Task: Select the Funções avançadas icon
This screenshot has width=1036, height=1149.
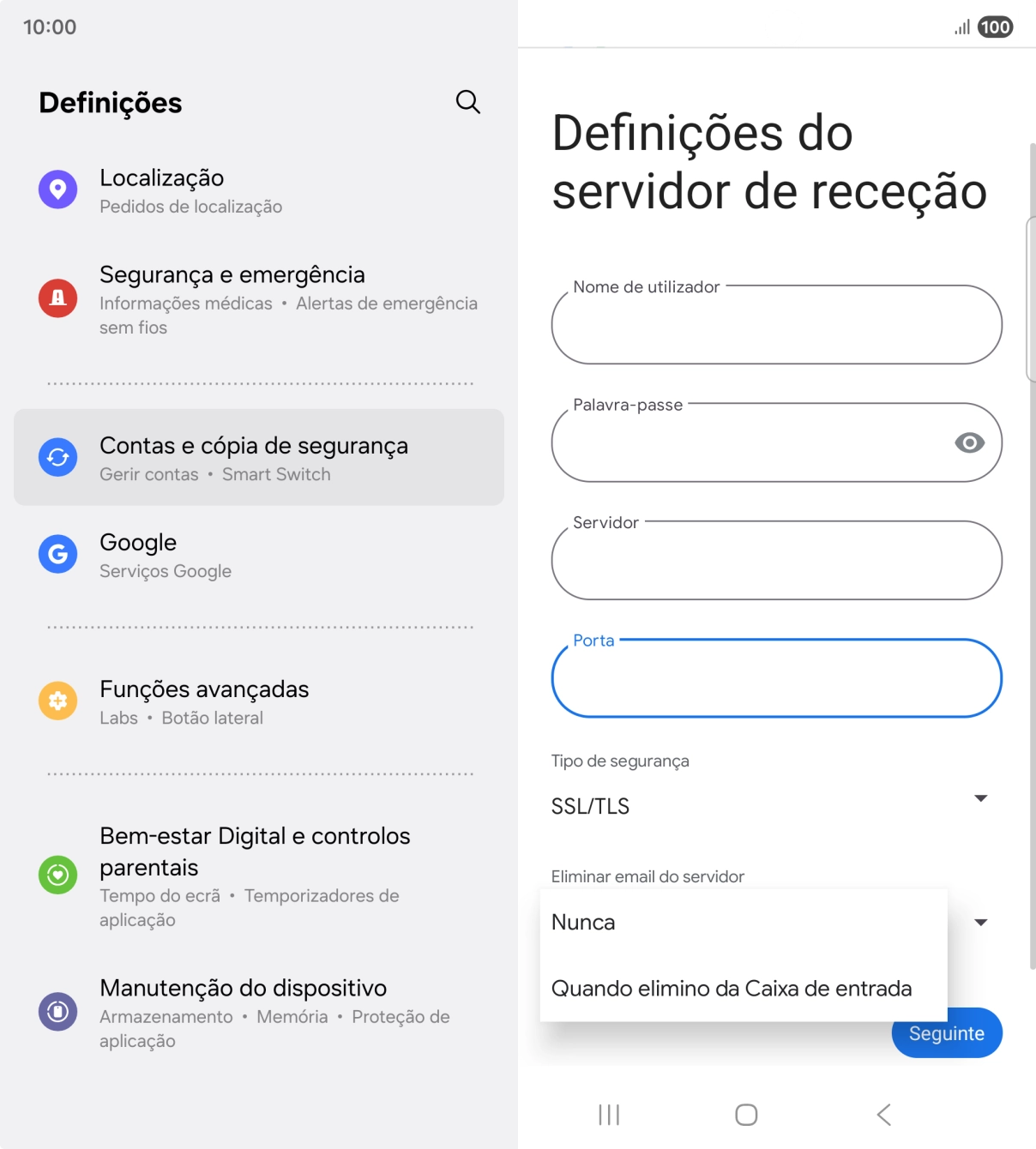Action: (57, 701)
